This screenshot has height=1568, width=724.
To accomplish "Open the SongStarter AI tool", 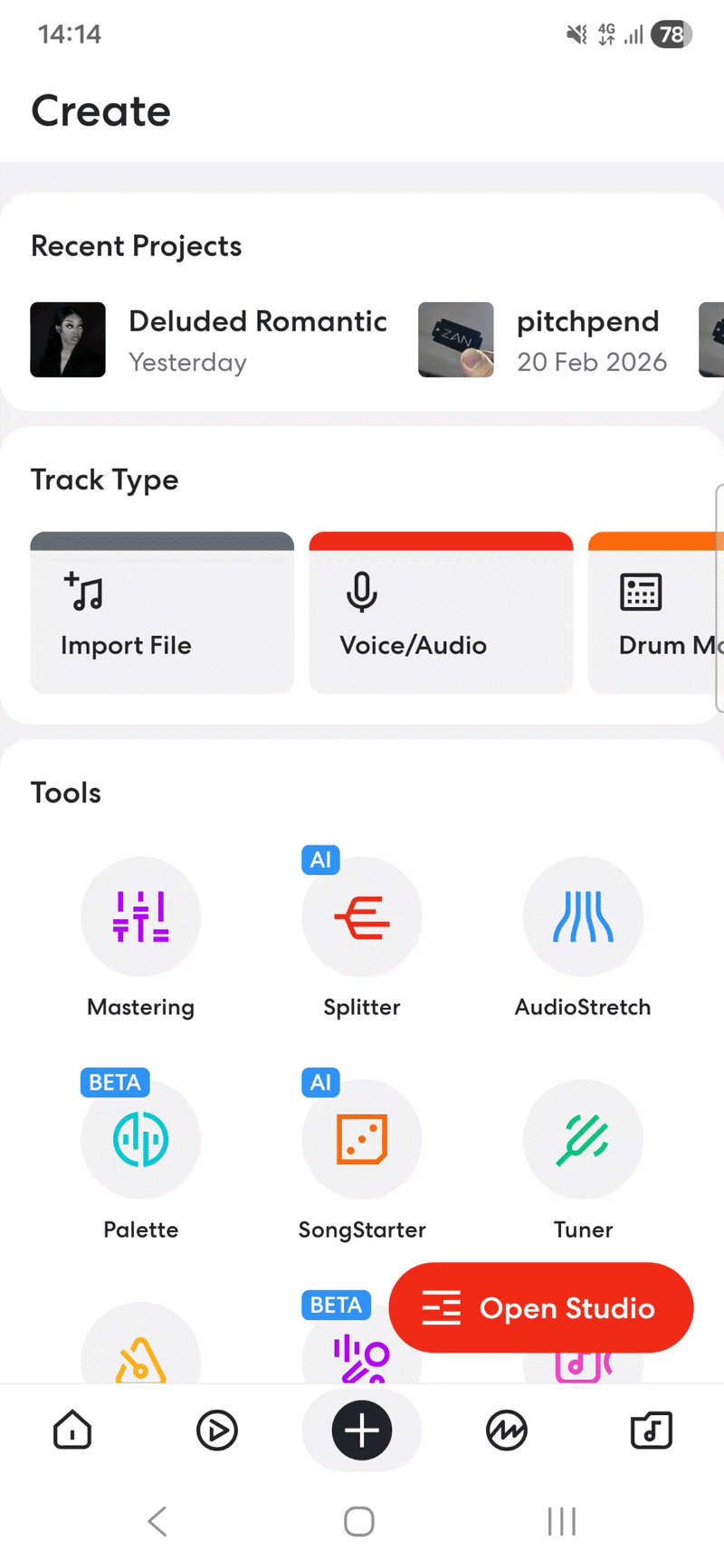I will (362, 1139).
